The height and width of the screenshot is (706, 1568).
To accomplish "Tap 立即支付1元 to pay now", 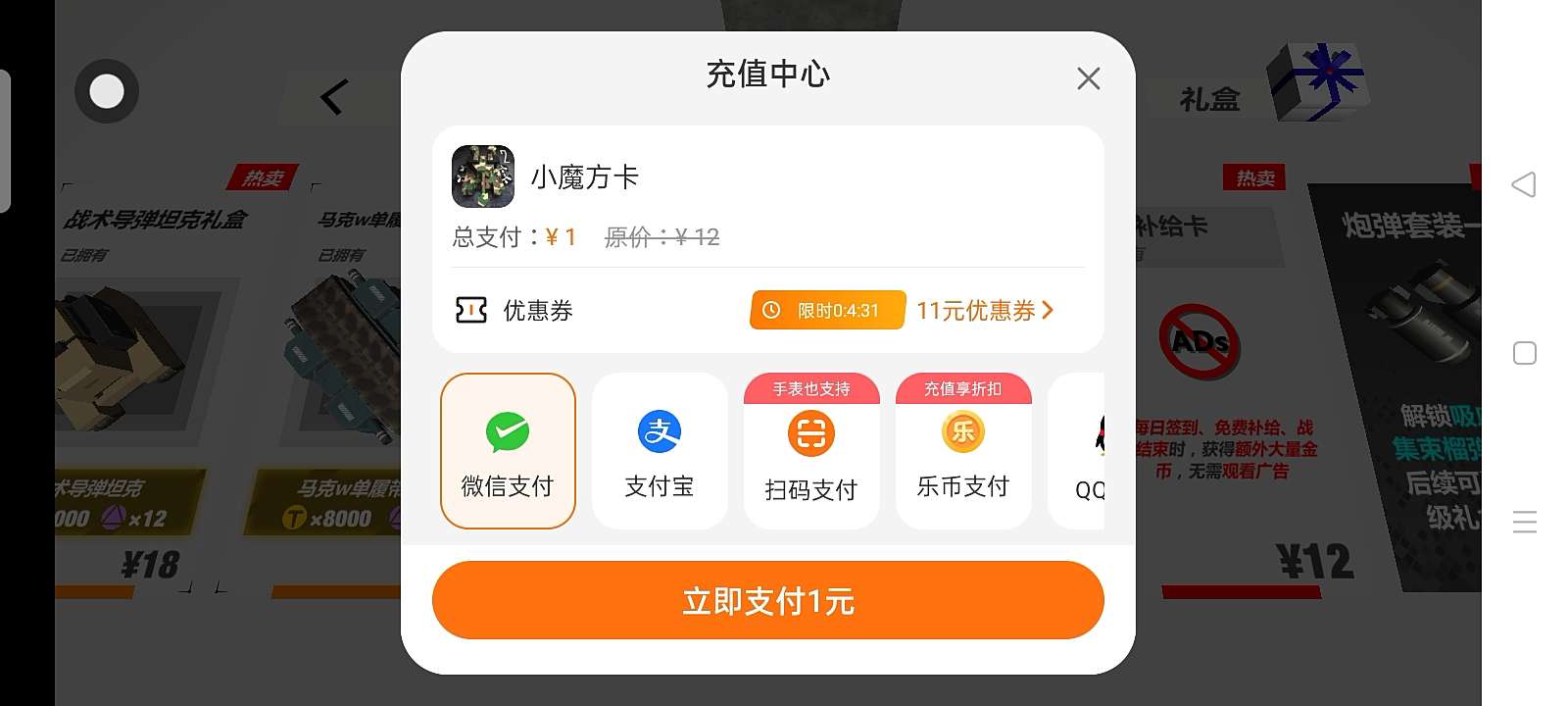I will [767, 600].
